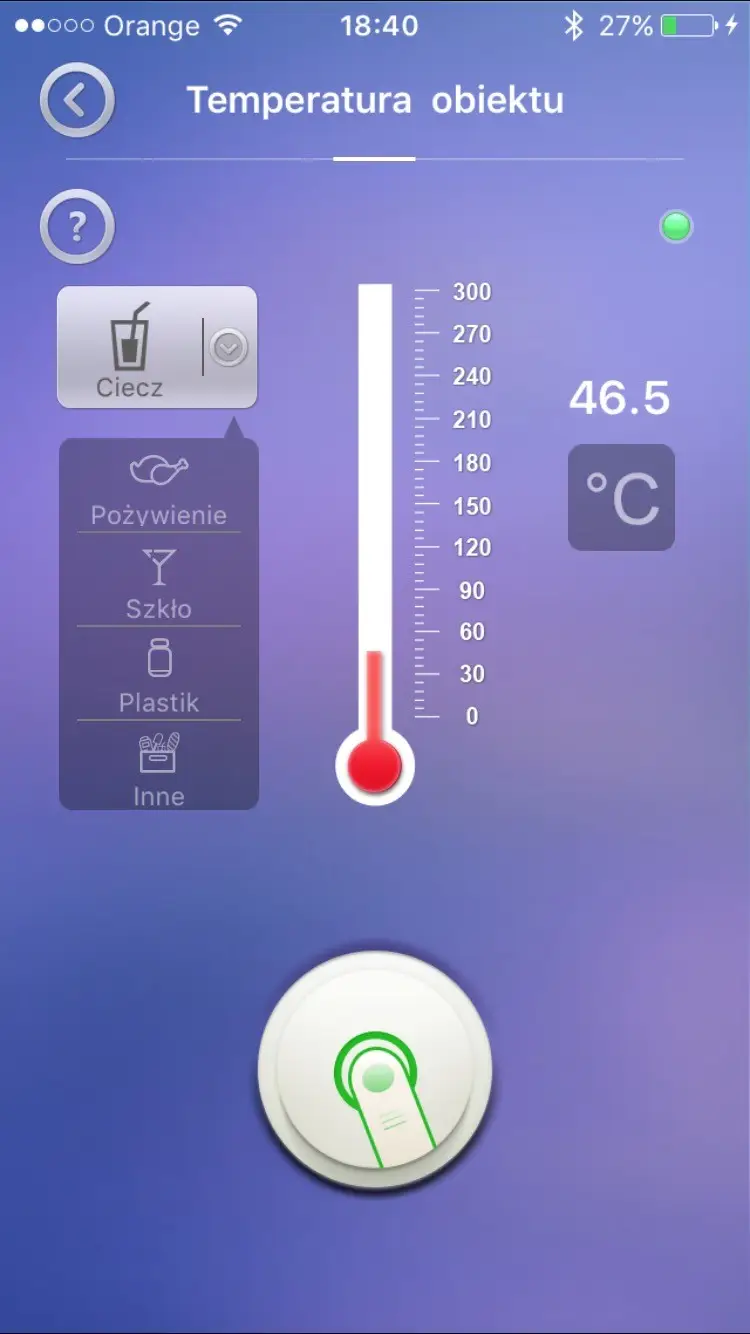750x1334 pixels.
Task: Select Pożywienie from the list
Action: tap(159, 490)
